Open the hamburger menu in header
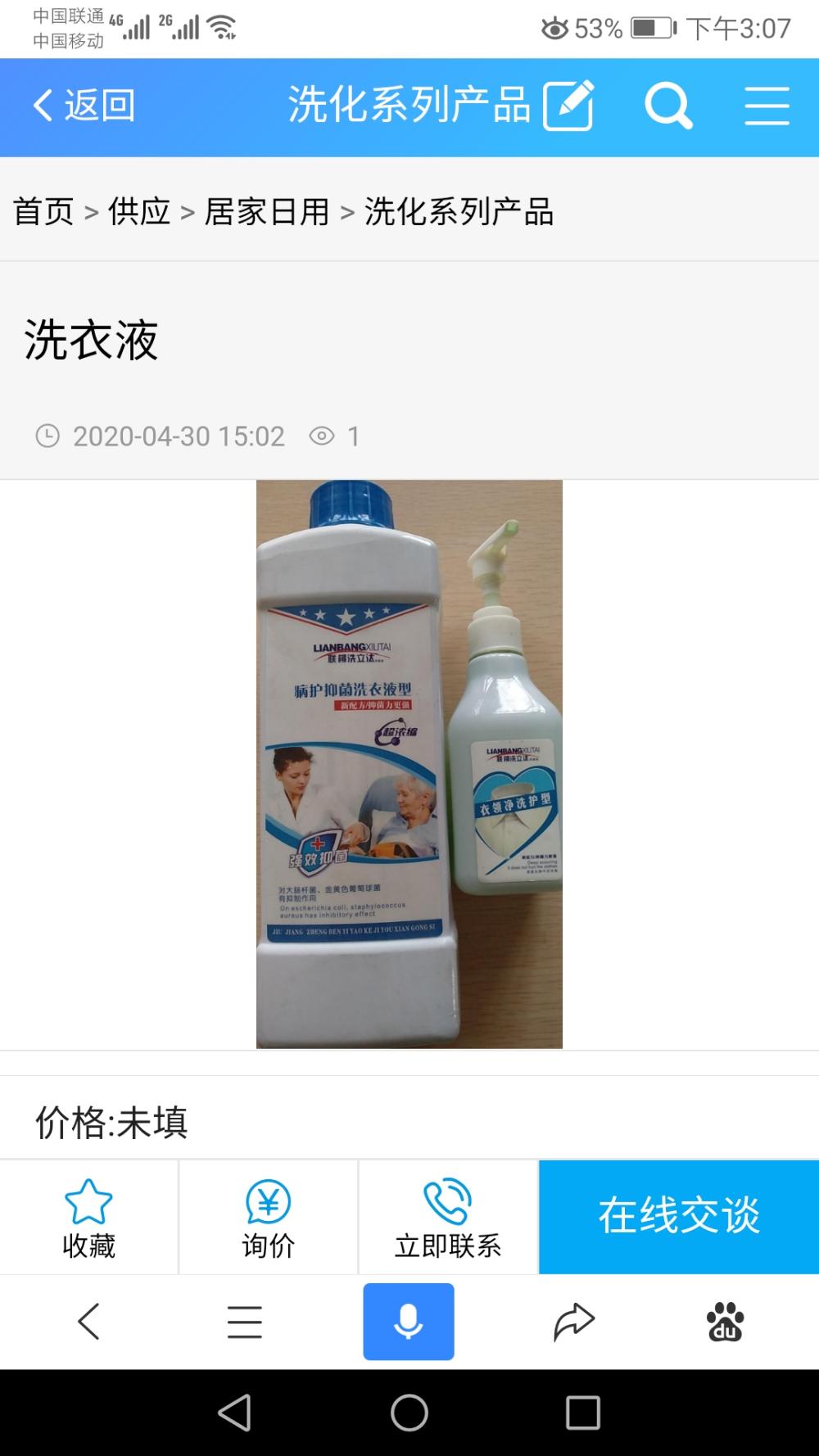This screenshot has width=819, height=1456. click(767, 106)
